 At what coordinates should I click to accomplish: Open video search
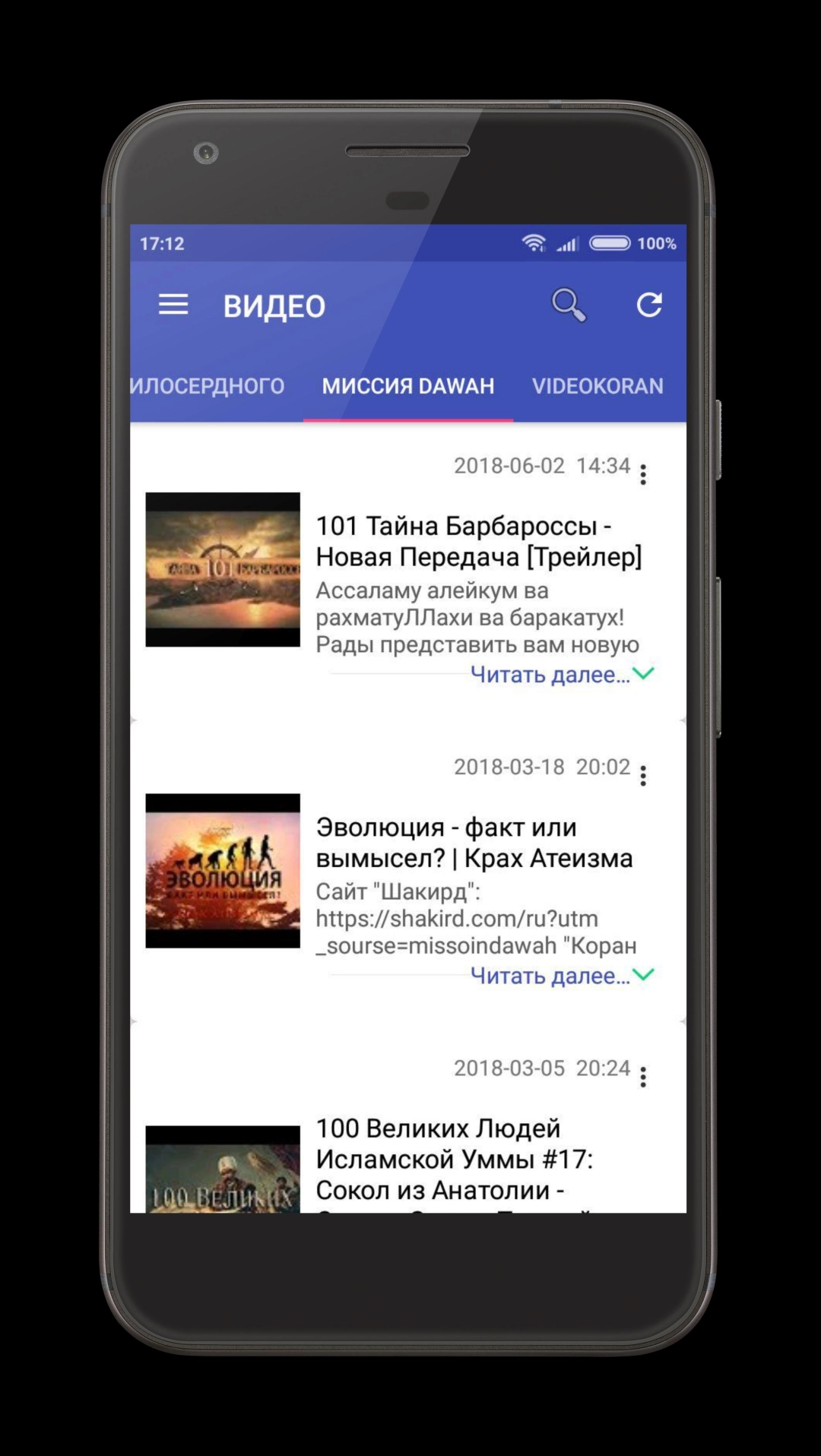[569, 305]
